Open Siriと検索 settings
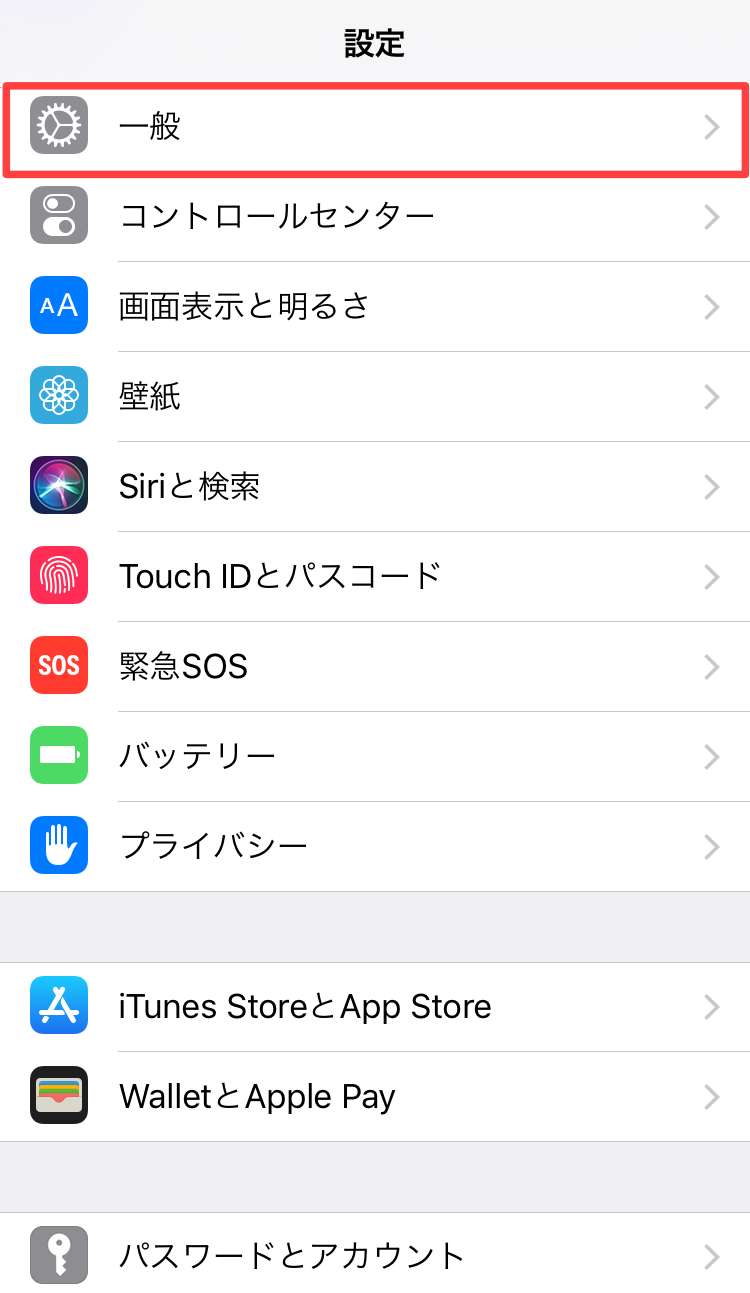Viewport: 750px width, 1293px height. [375, 487]
